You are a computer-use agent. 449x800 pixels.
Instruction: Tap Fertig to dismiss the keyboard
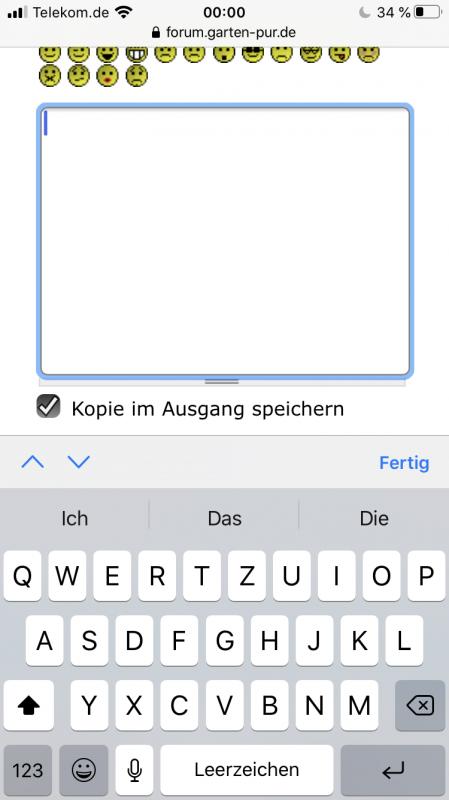pyautogui.click(x=404, y=463)
